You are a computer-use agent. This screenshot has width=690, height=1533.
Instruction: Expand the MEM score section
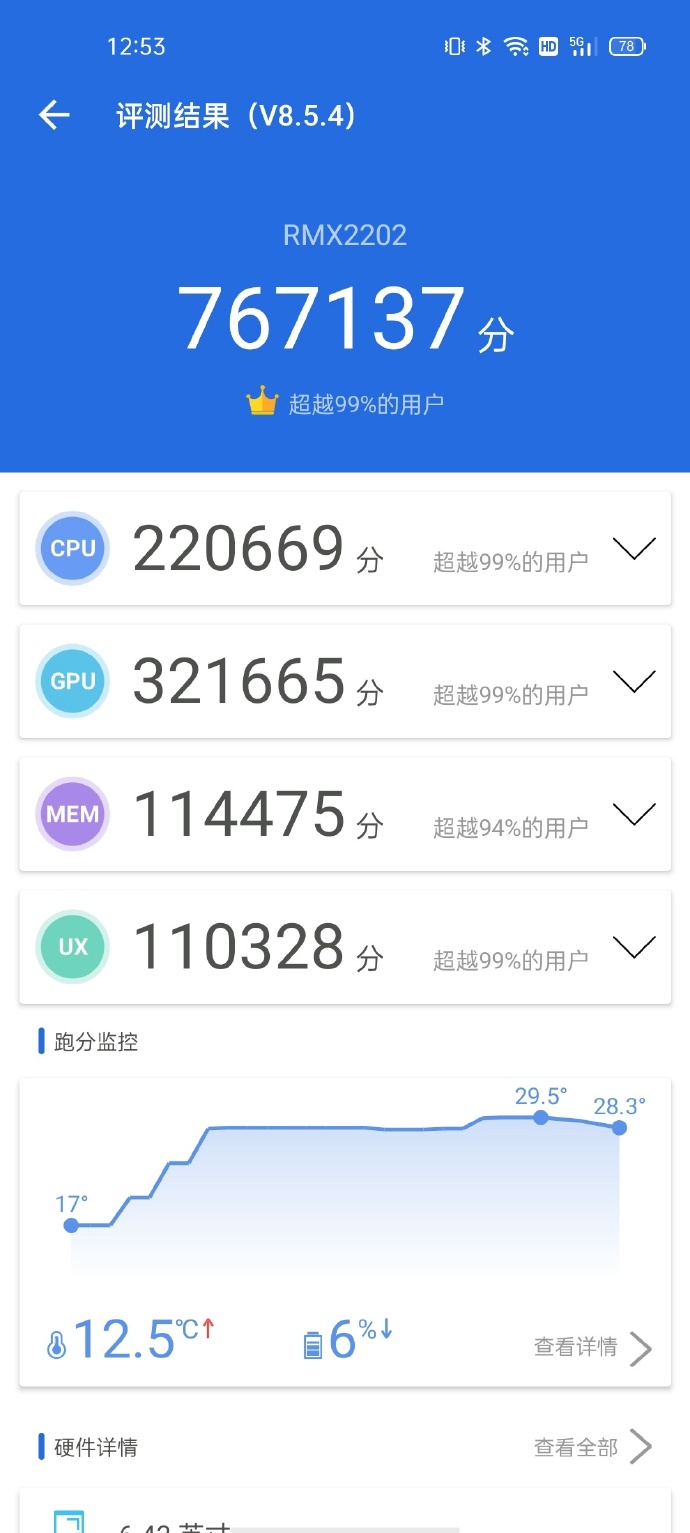tap(634, 814)
